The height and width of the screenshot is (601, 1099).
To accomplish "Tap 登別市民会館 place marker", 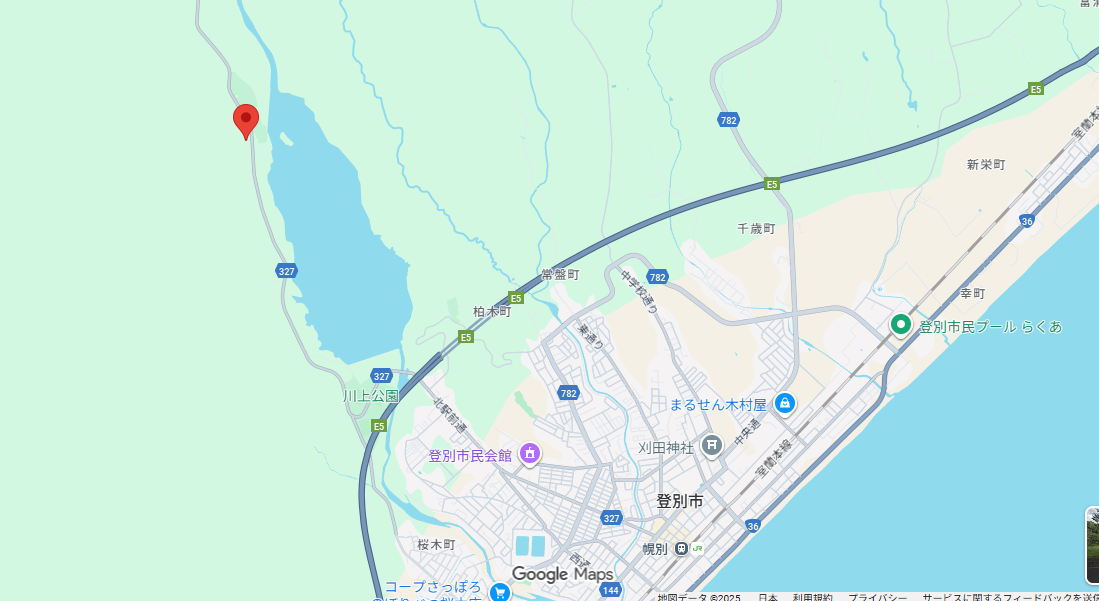I will (530, 455).
